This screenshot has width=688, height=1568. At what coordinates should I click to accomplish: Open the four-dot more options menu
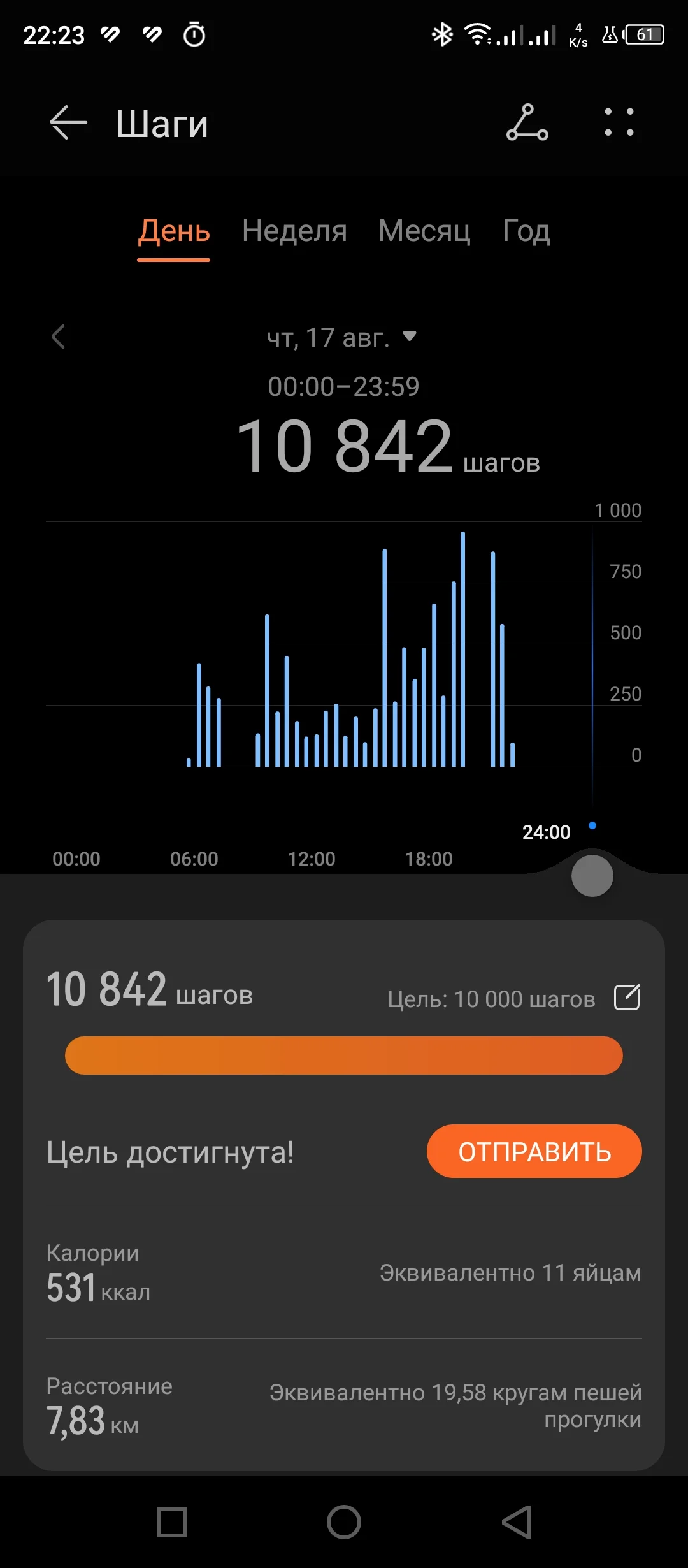tap(619, 122)
